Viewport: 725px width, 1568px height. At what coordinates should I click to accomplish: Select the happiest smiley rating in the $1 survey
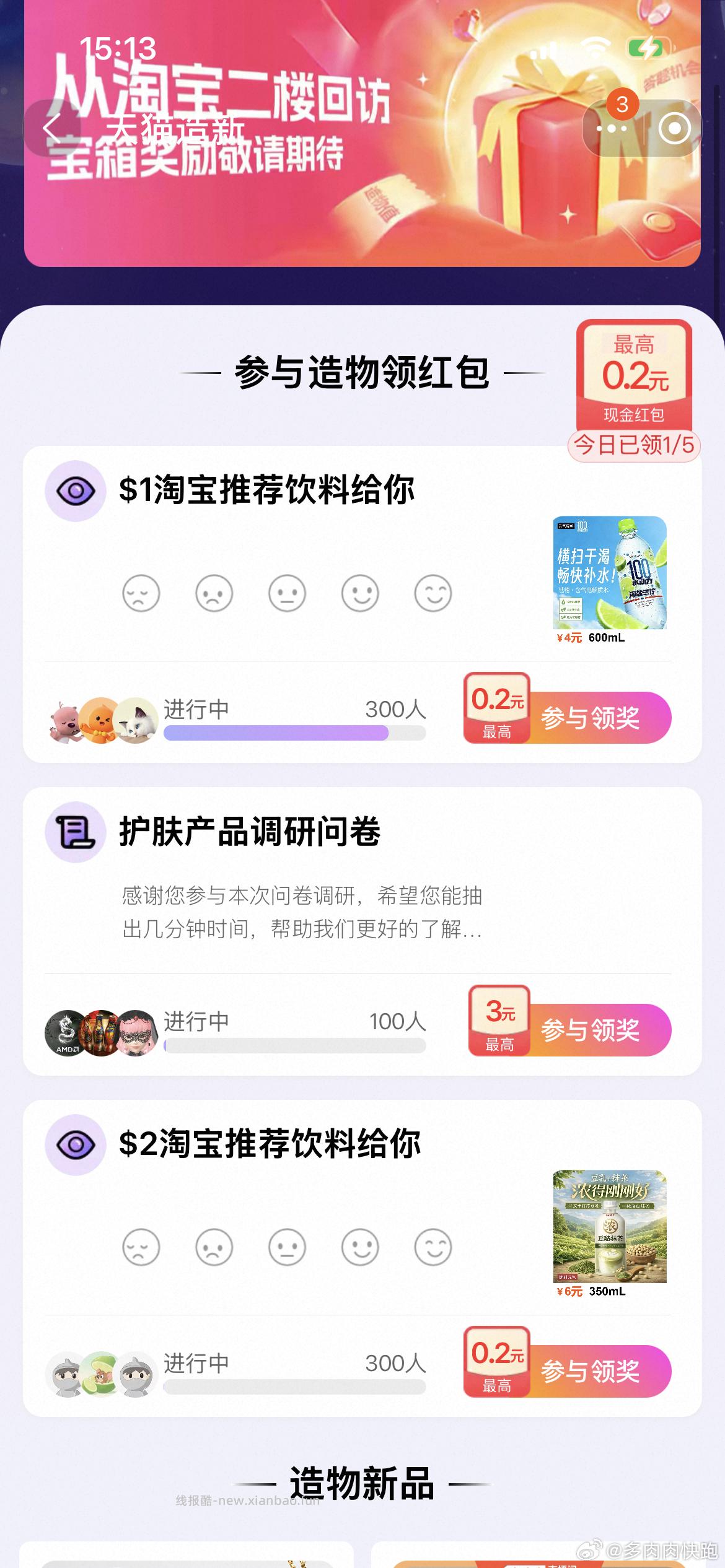pyautogui.click(x=434, y=593)
